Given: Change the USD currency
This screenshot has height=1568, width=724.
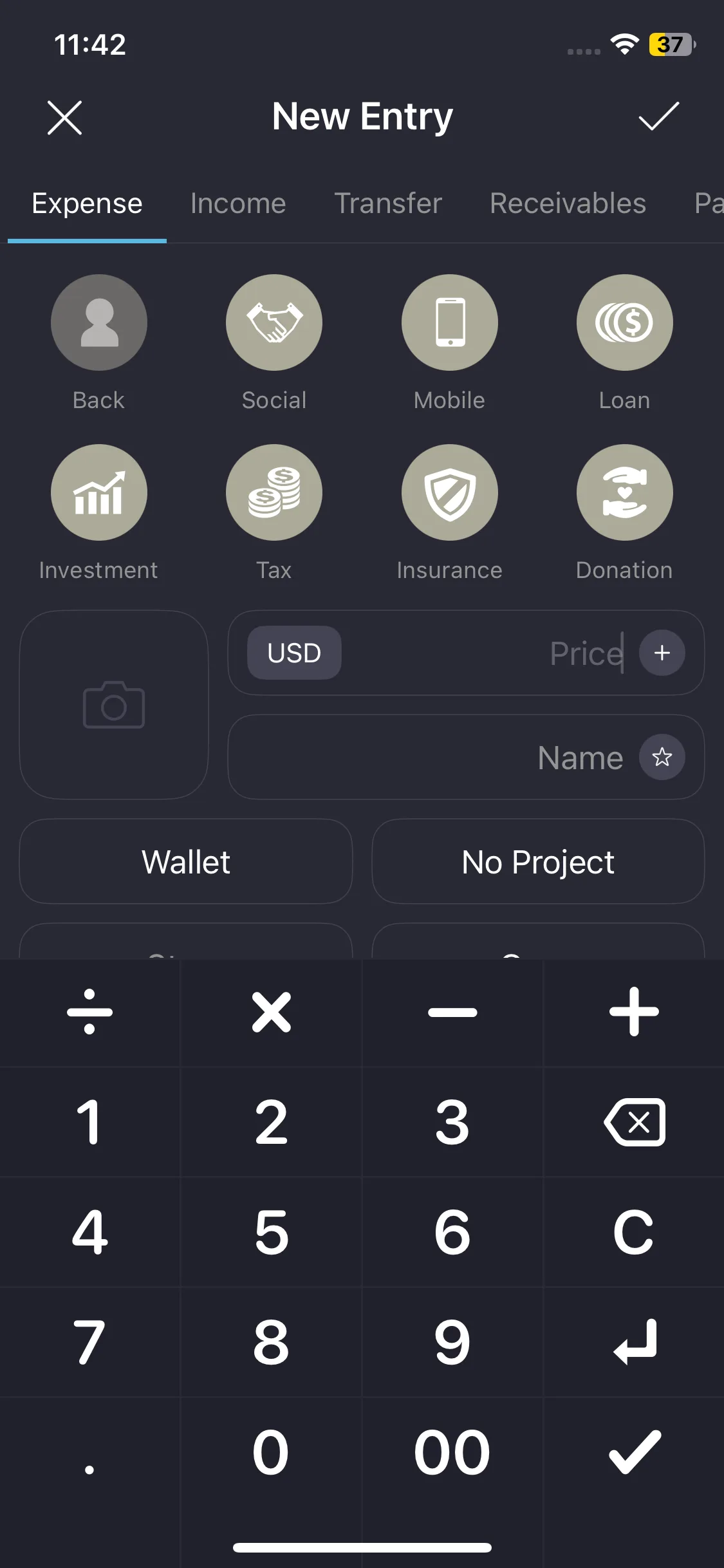Looking at the screenshot, I should pos(294,653).
